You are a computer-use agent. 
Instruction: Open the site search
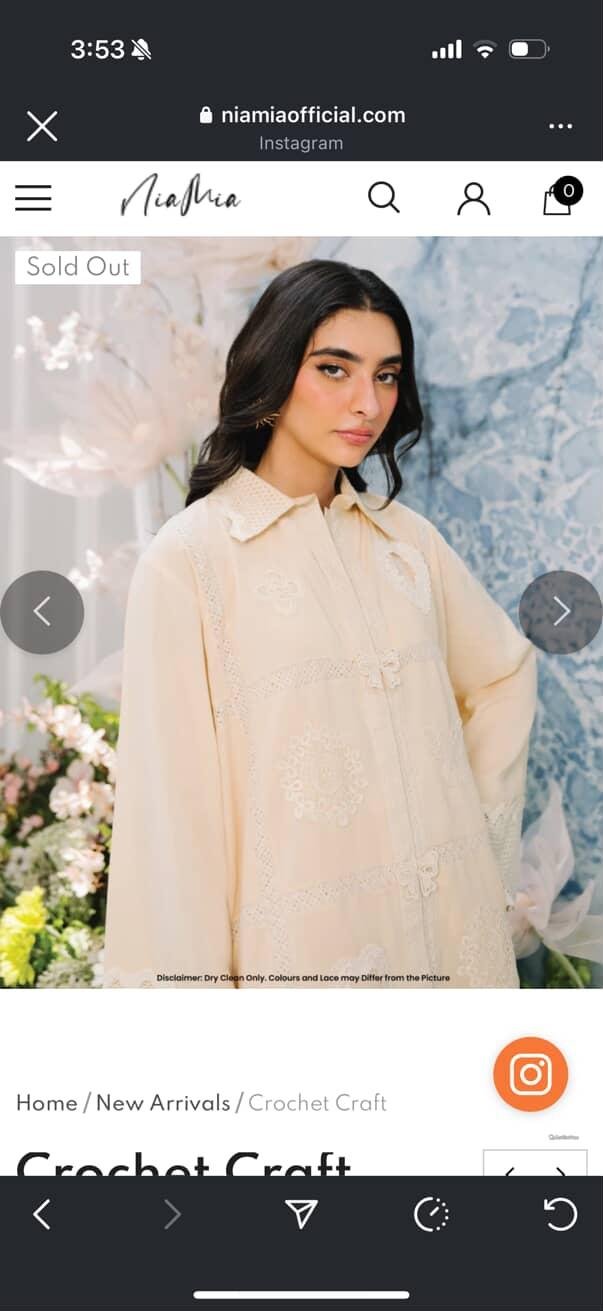384,197
